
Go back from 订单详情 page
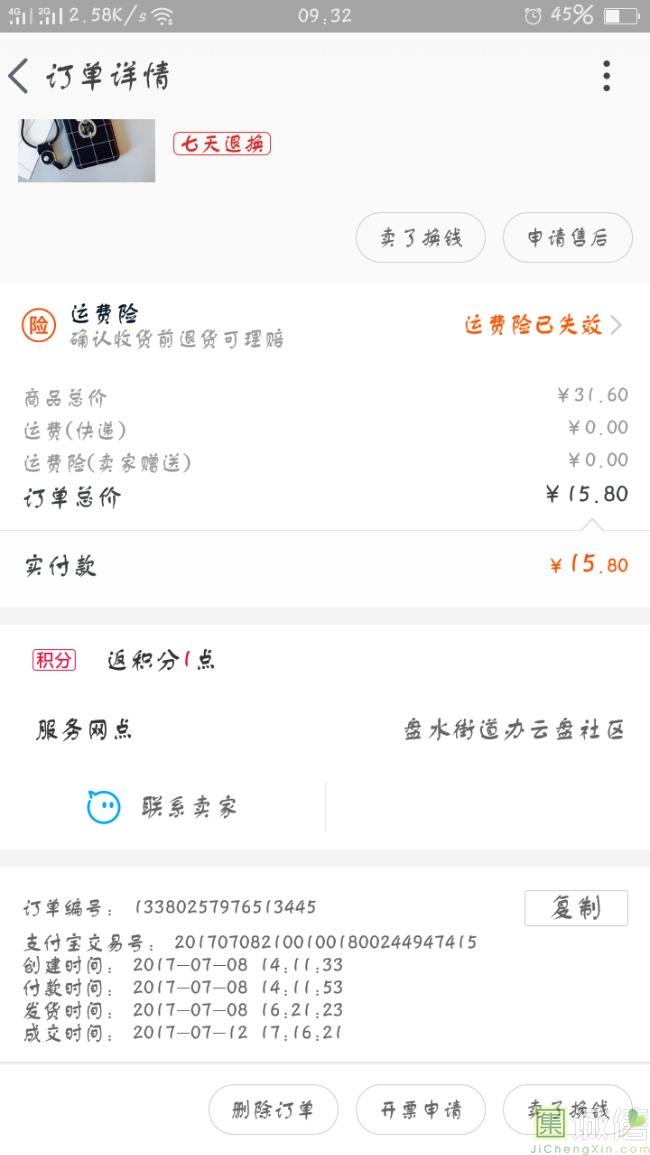[x=20, y=76]
